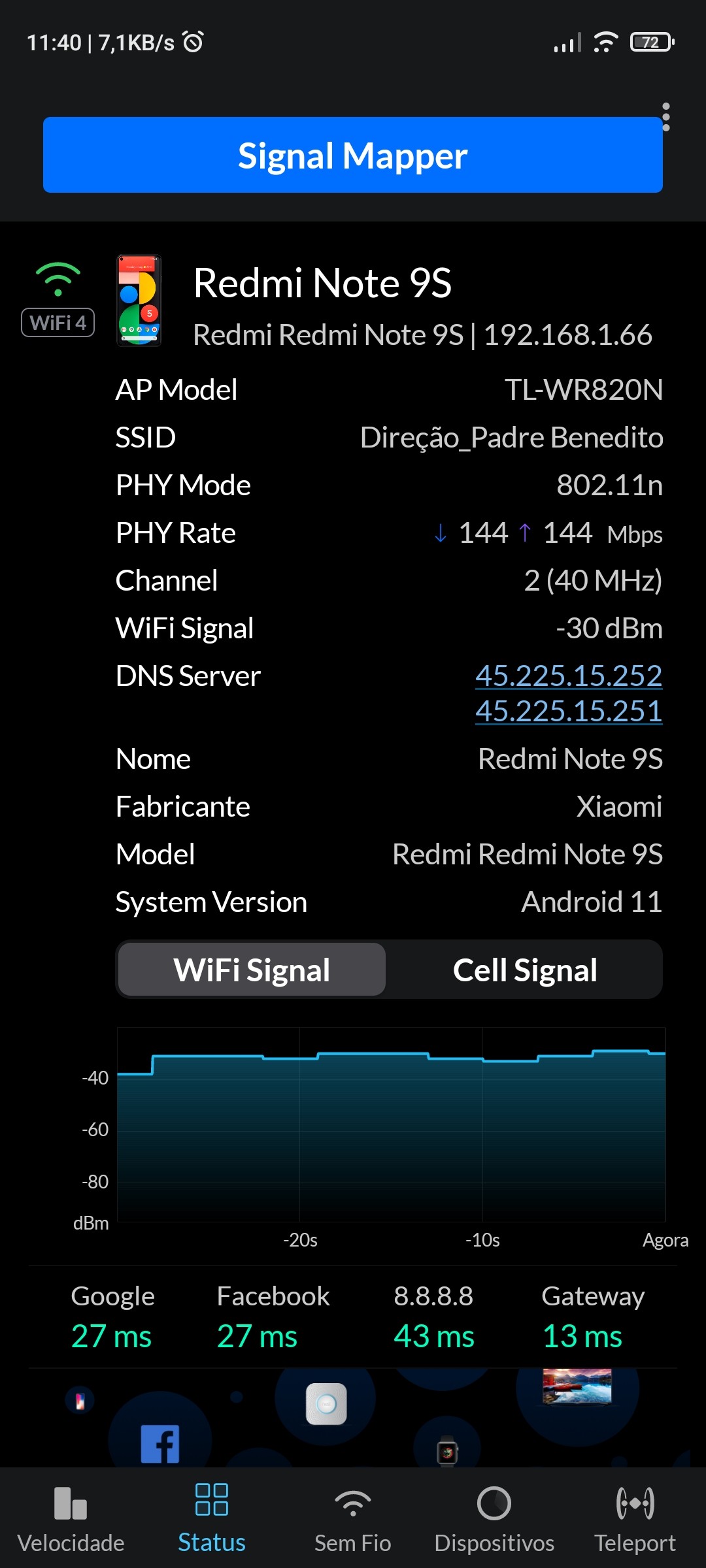This screenshot has height=1568, width=706.
Task: Open the Signal Mapper tool
Action: tap(352, 155)
